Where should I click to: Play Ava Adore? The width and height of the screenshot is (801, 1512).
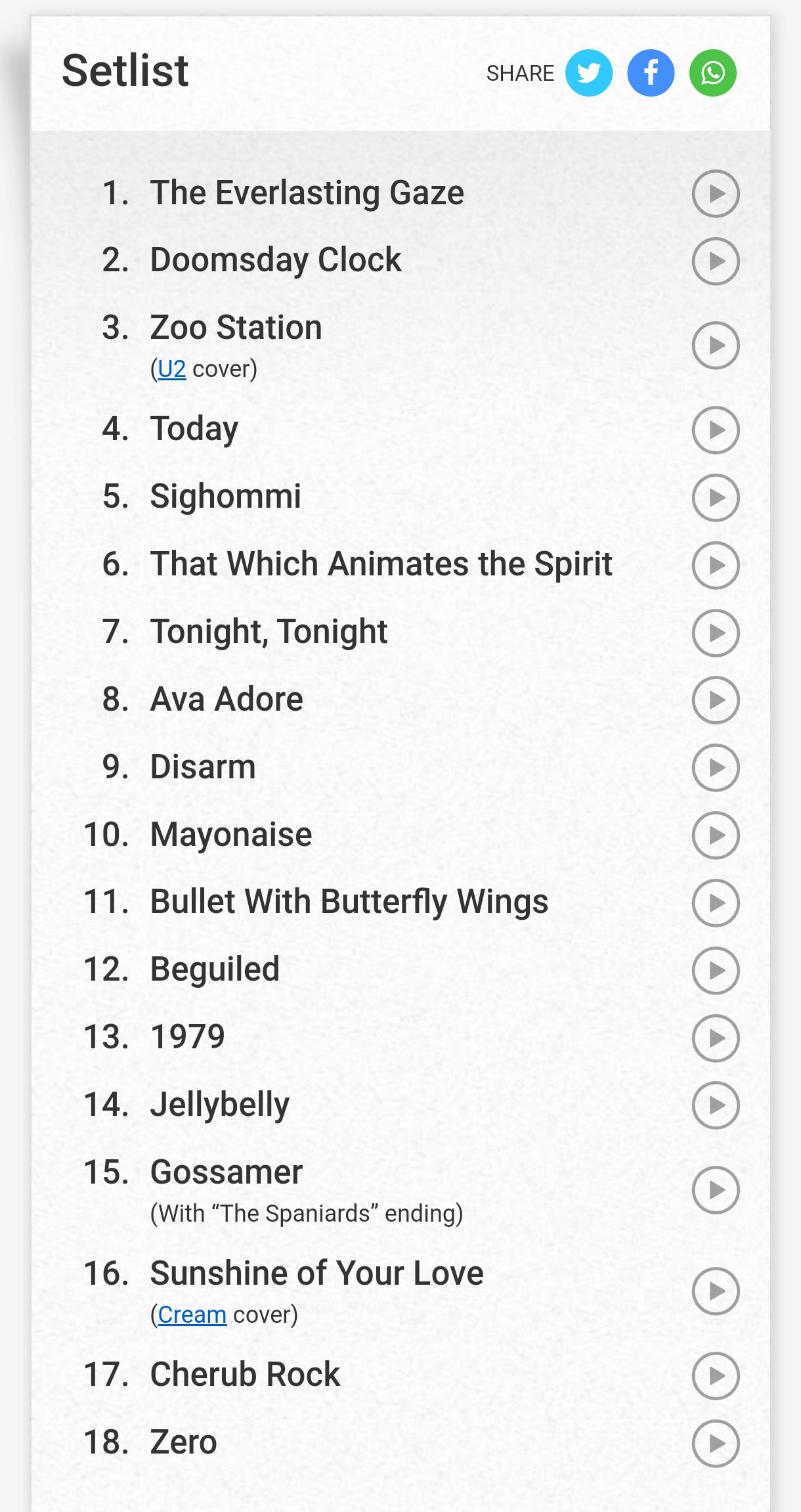pyautogui.click(x=716, y=700)
